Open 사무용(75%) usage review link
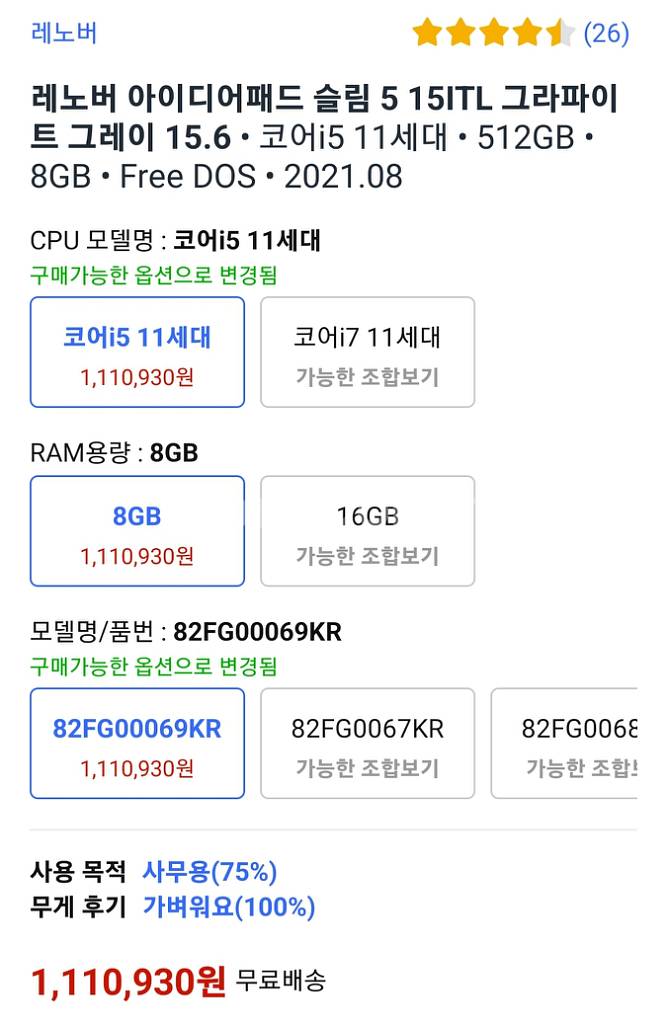This screenshot has height=1024, width=667. click(x=209, y=872)
